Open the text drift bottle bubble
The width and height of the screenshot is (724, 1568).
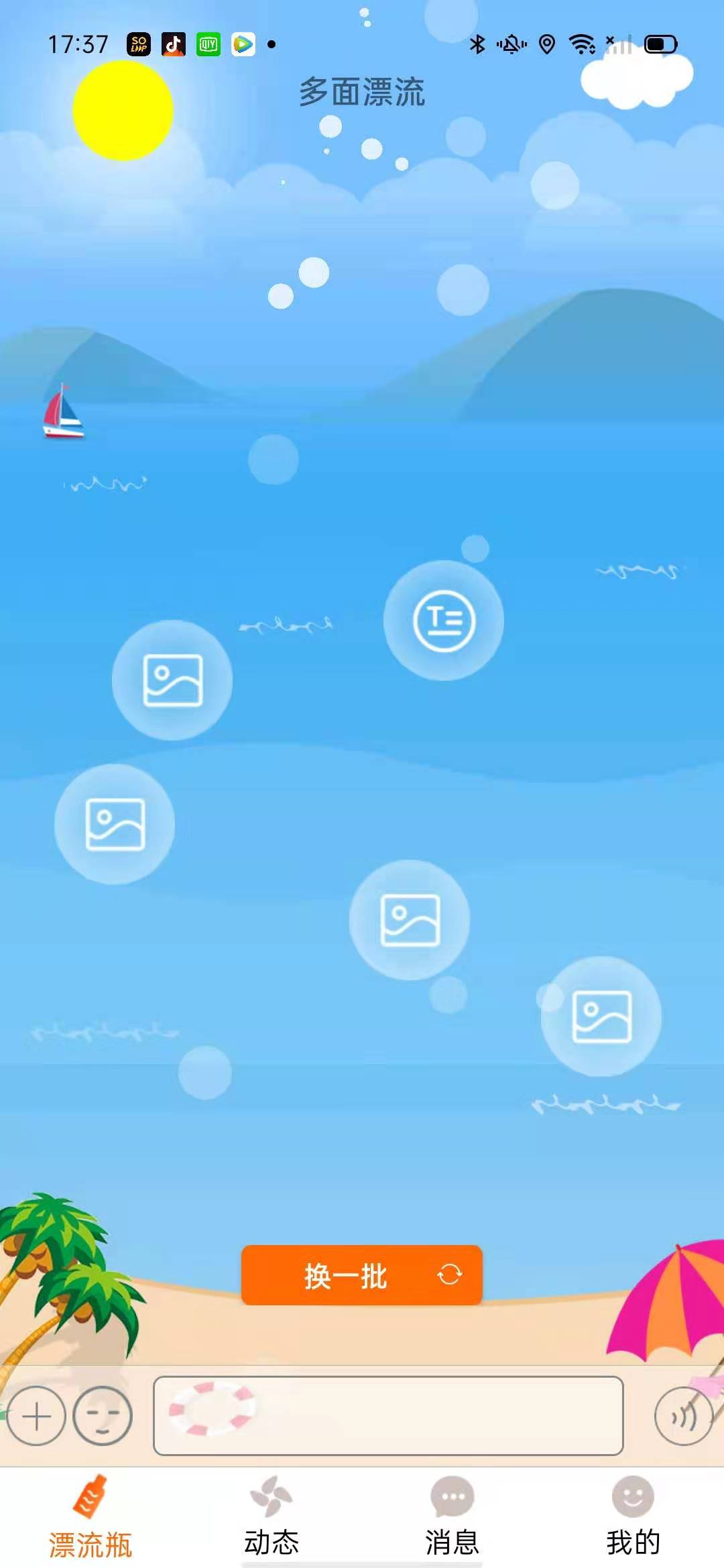pos(443,620)
